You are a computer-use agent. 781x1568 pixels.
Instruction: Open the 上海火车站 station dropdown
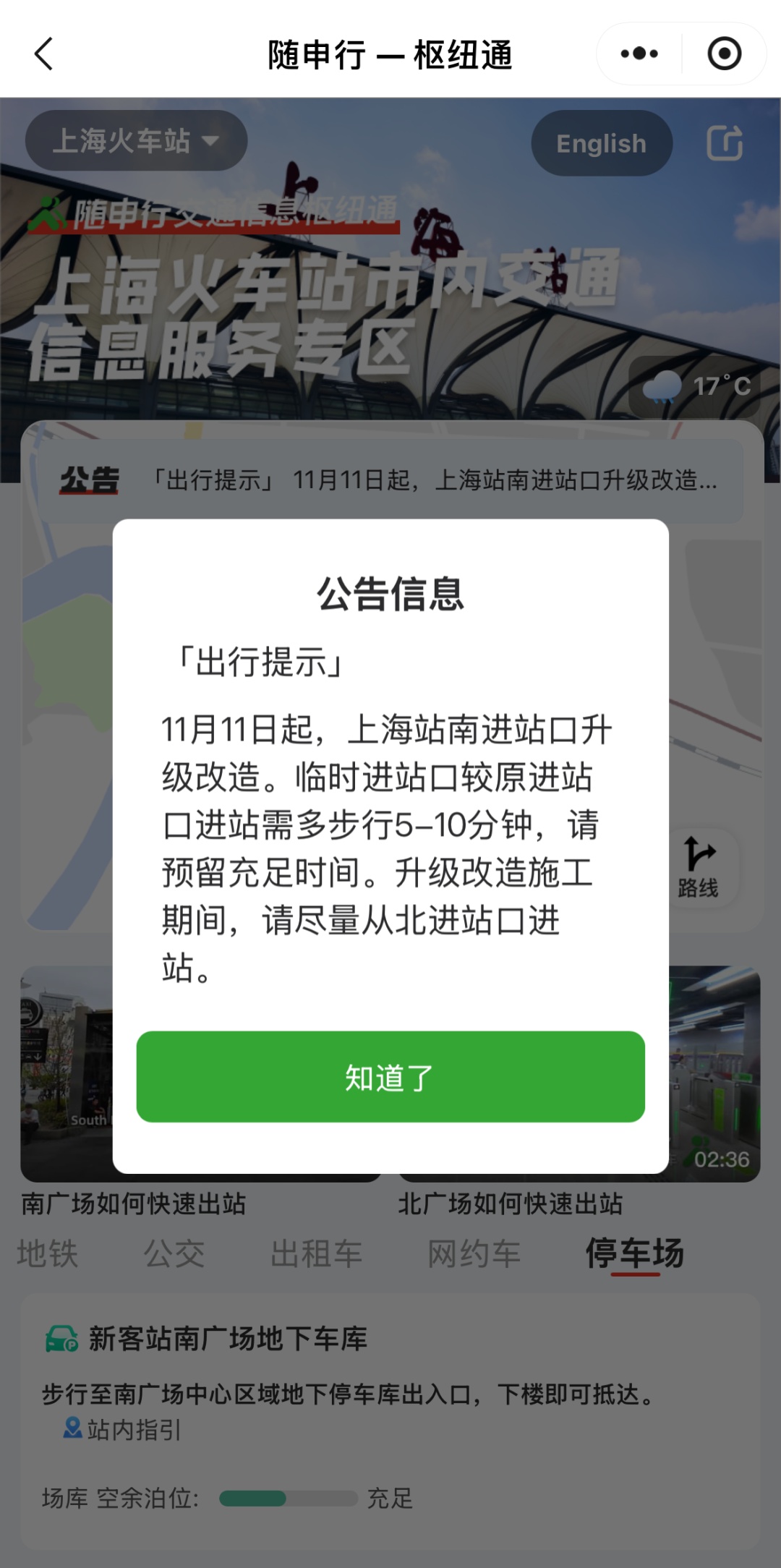coord(136,141)
